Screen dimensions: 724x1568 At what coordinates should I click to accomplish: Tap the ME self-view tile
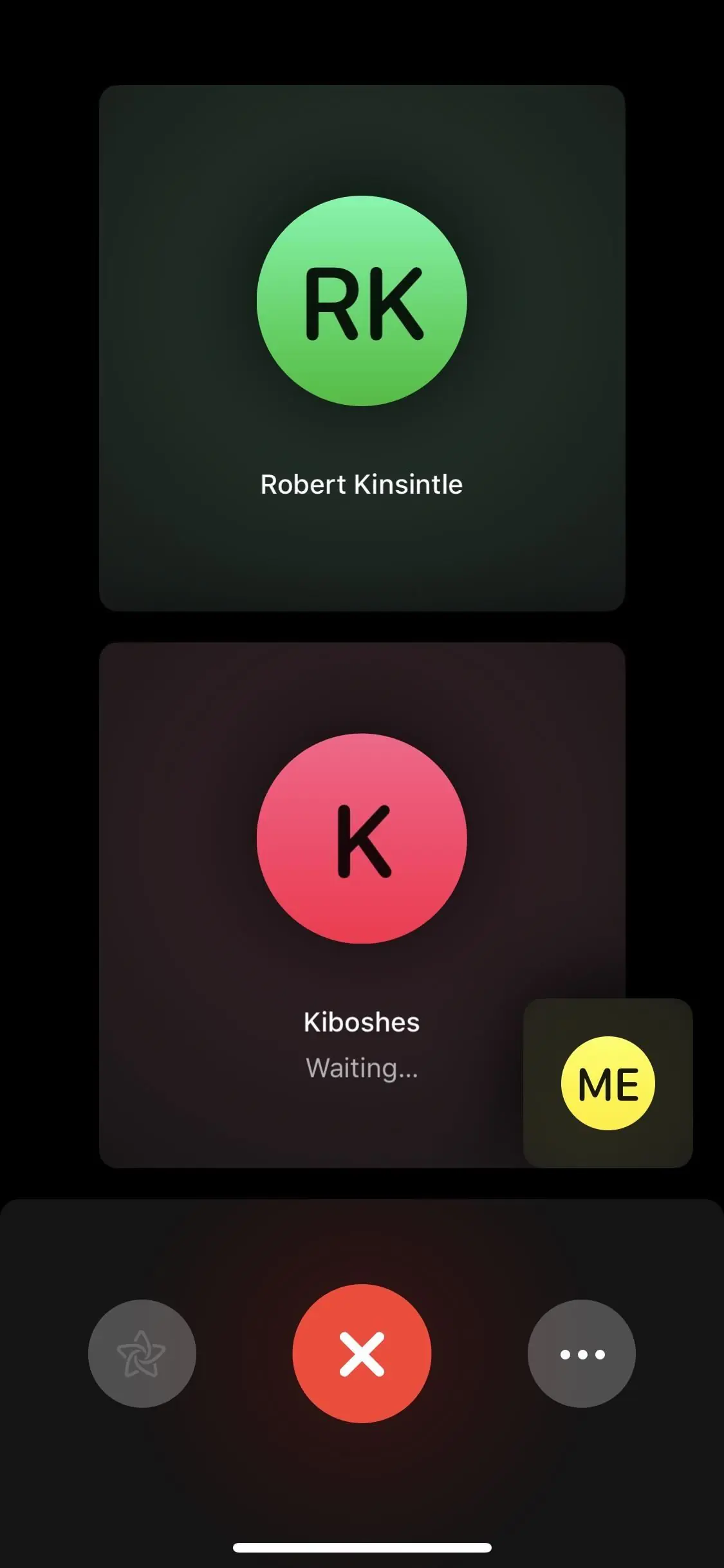[x=608, y=1083]
